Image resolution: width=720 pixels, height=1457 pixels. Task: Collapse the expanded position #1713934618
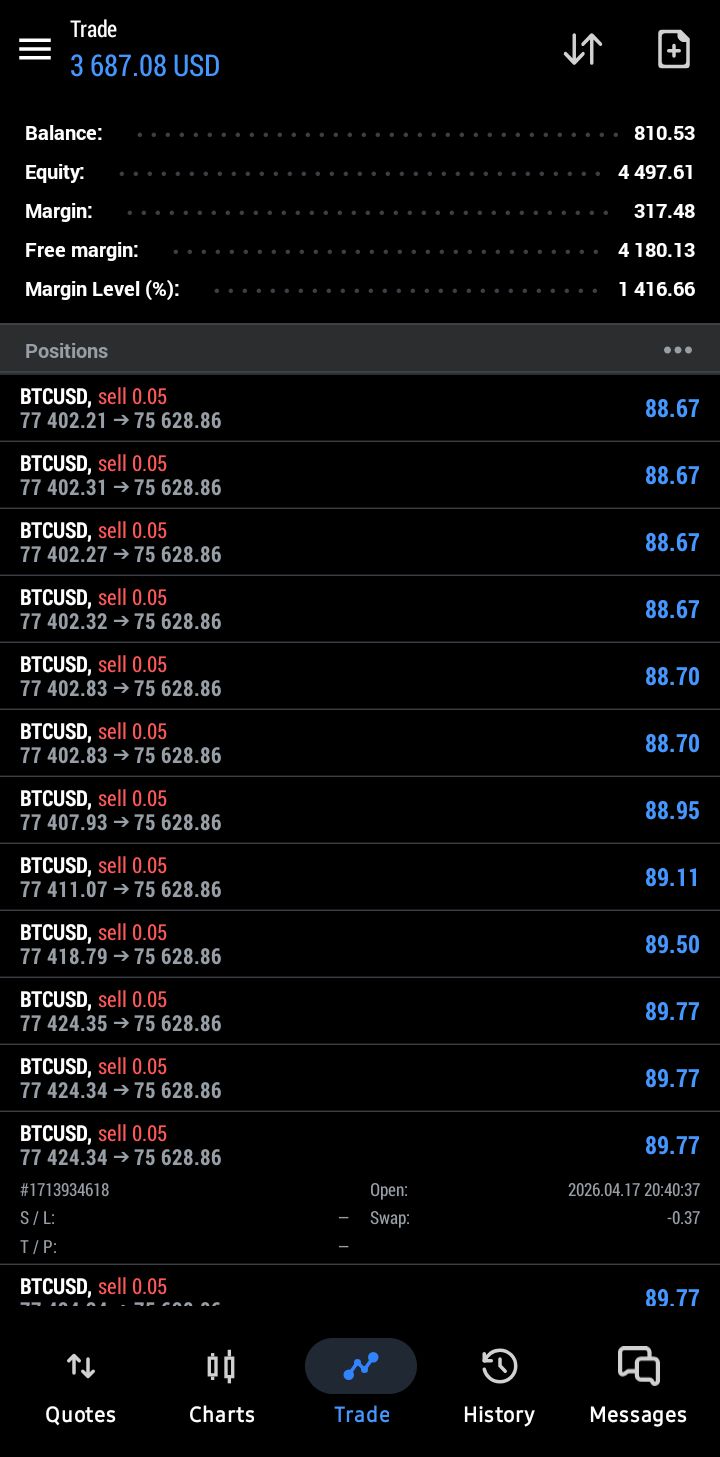(360, 1145)
